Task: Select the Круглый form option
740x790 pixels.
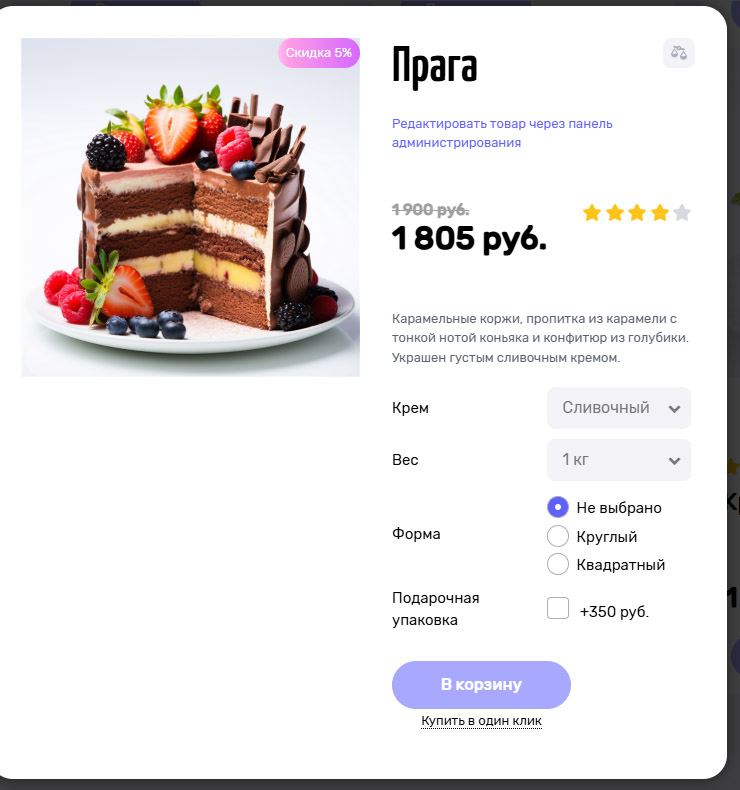Action: [x=558, y=537]
